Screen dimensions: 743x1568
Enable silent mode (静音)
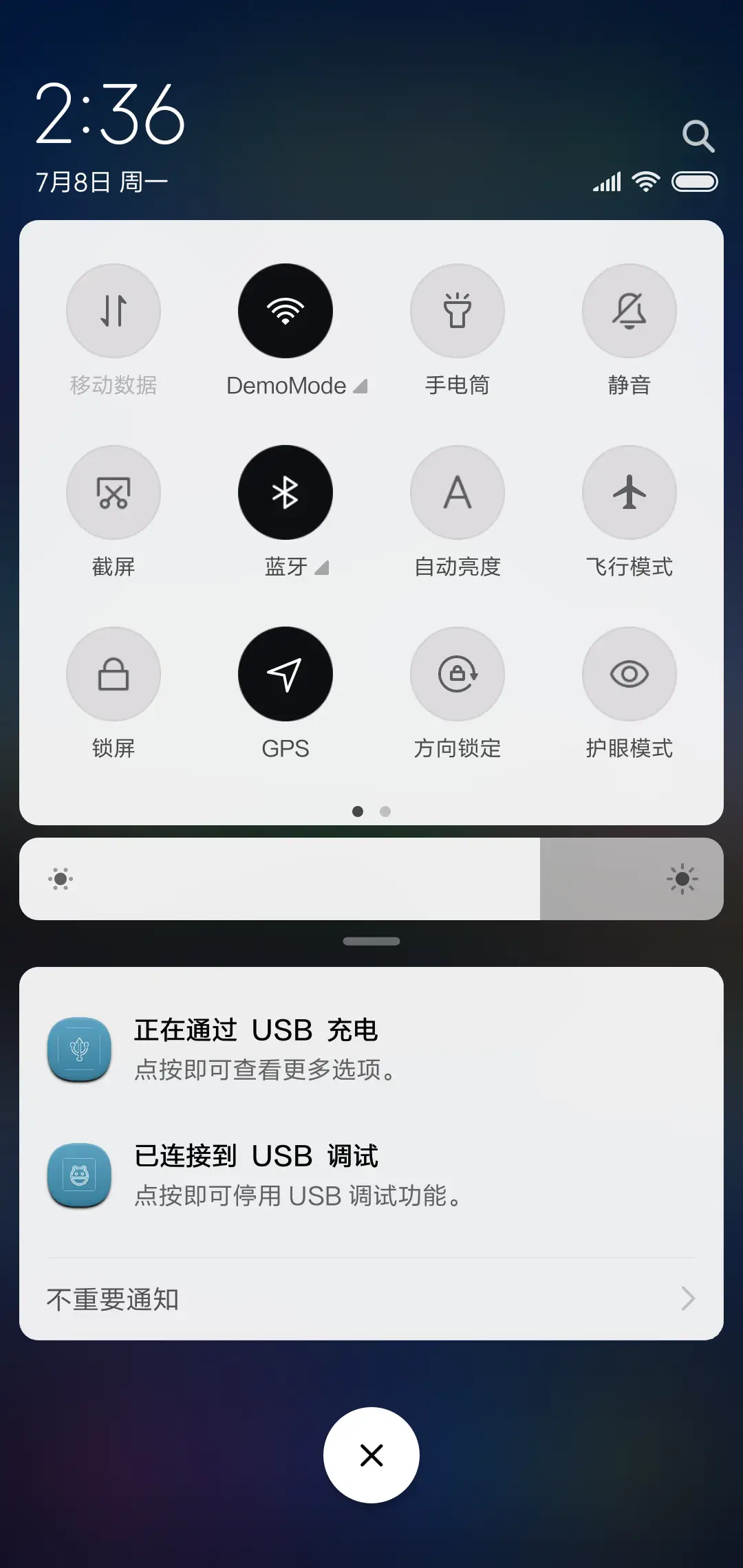[x=629, y=311]
